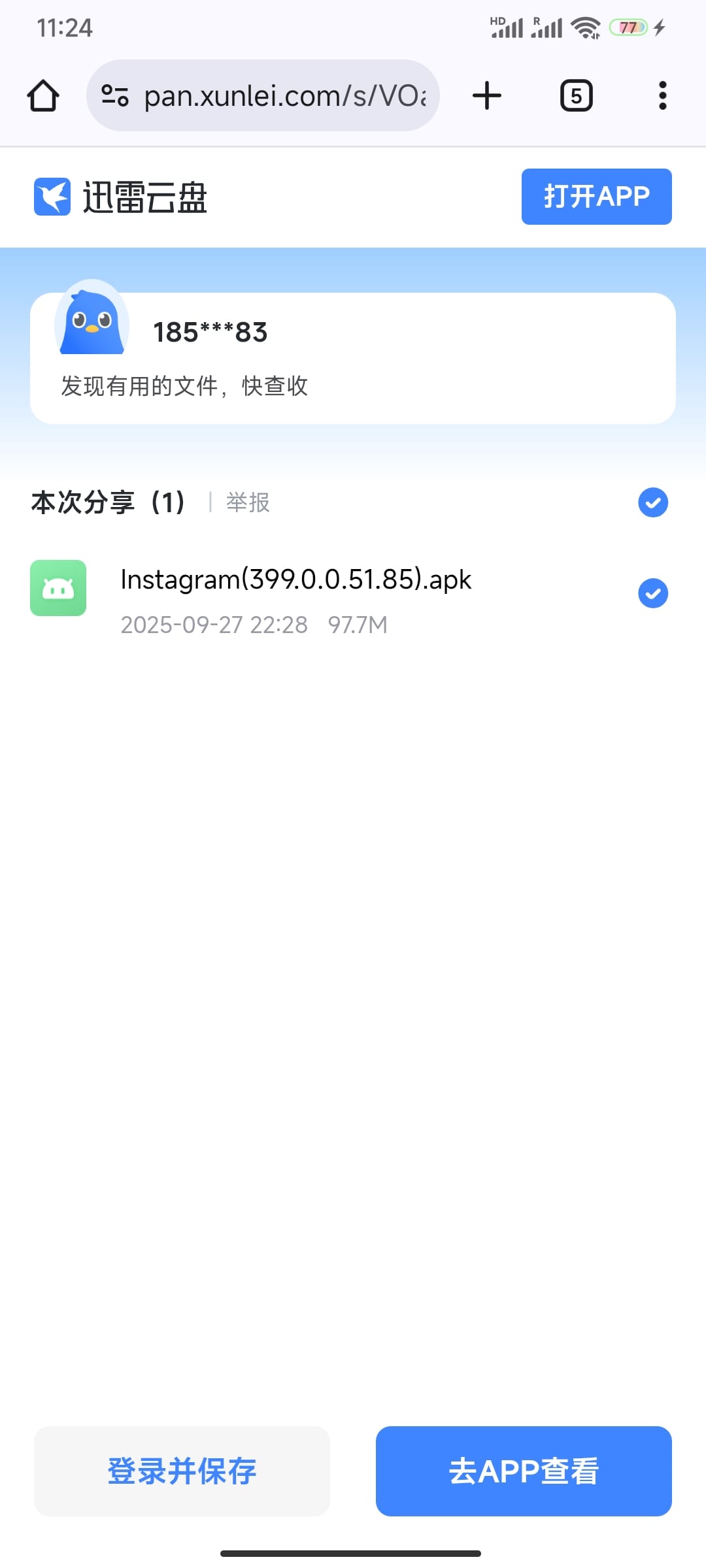Go to the browser home page
Screen dimensions: 706x1568
[43, 96]
